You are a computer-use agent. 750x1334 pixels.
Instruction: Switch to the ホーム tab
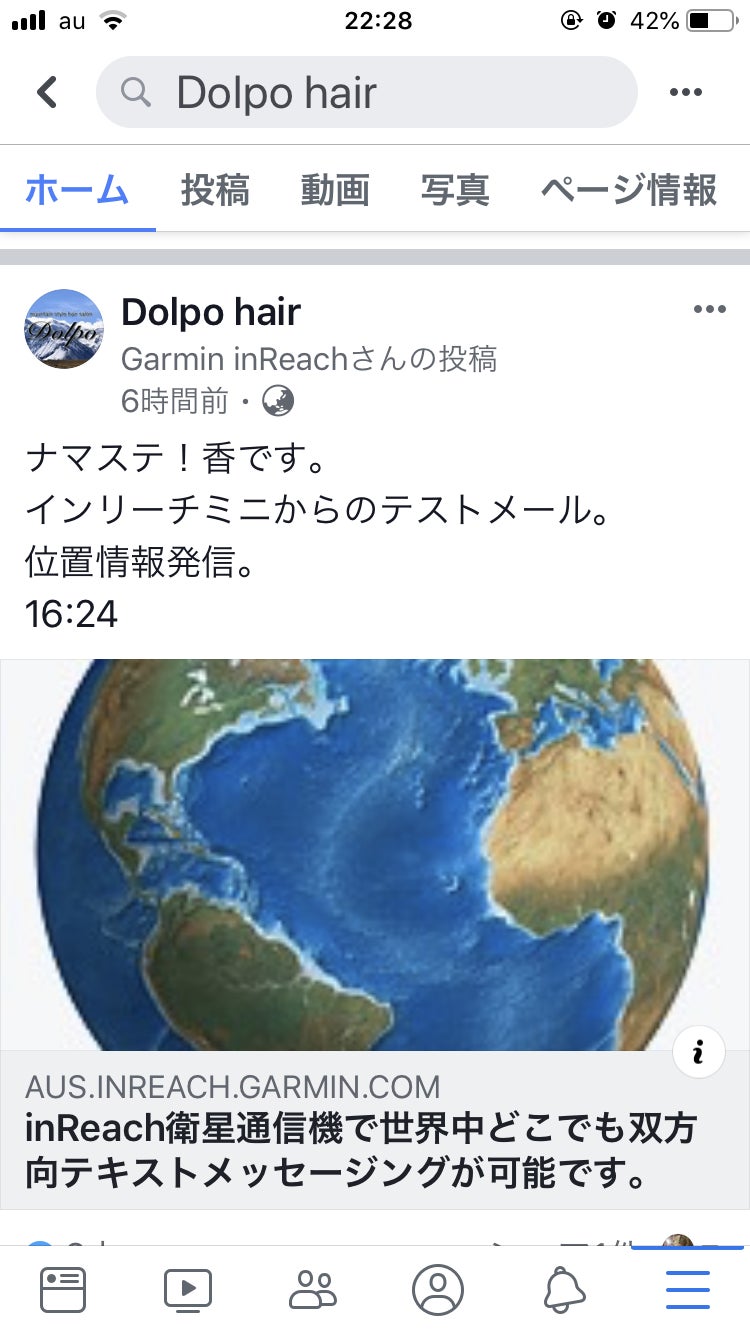(x=77, y=190)
